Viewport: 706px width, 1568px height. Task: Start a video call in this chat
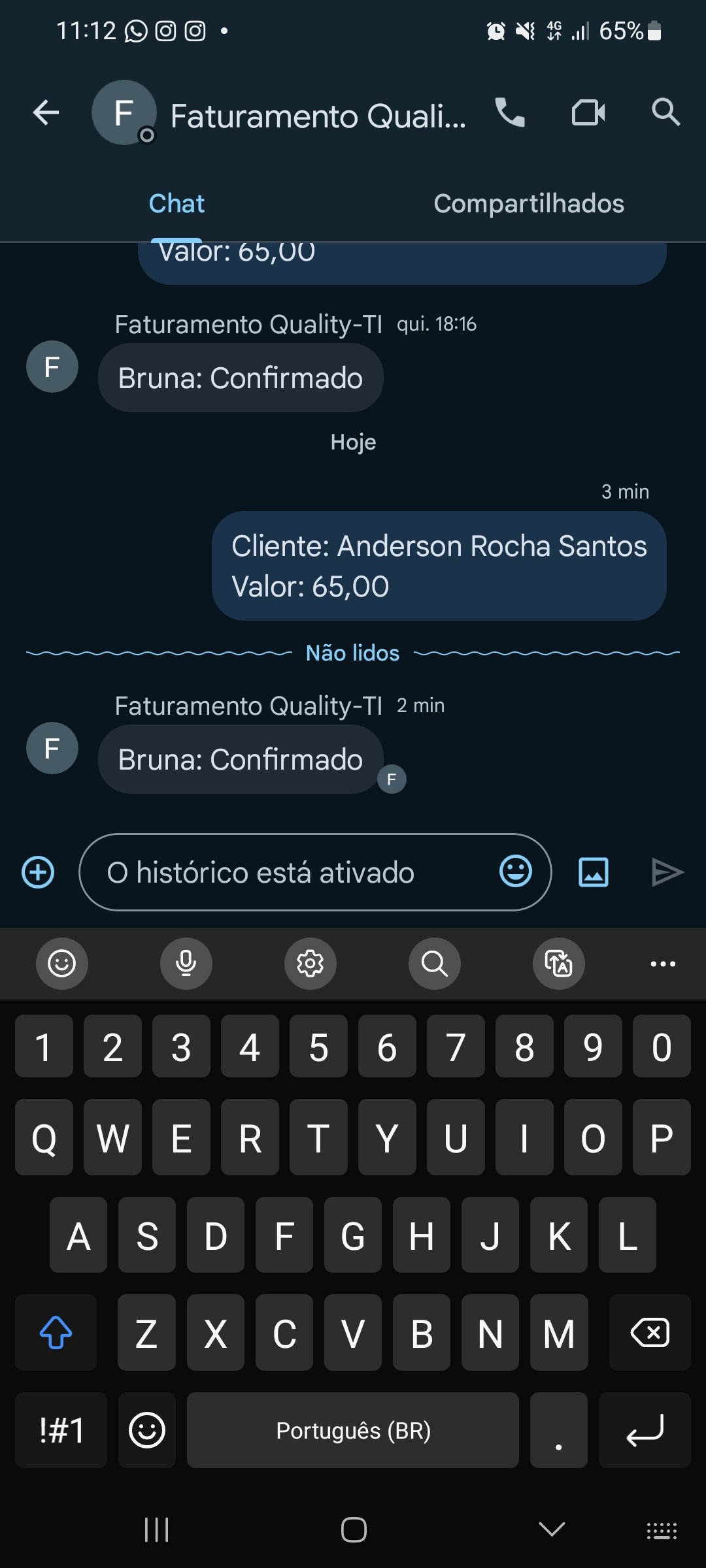pos(588,112)
